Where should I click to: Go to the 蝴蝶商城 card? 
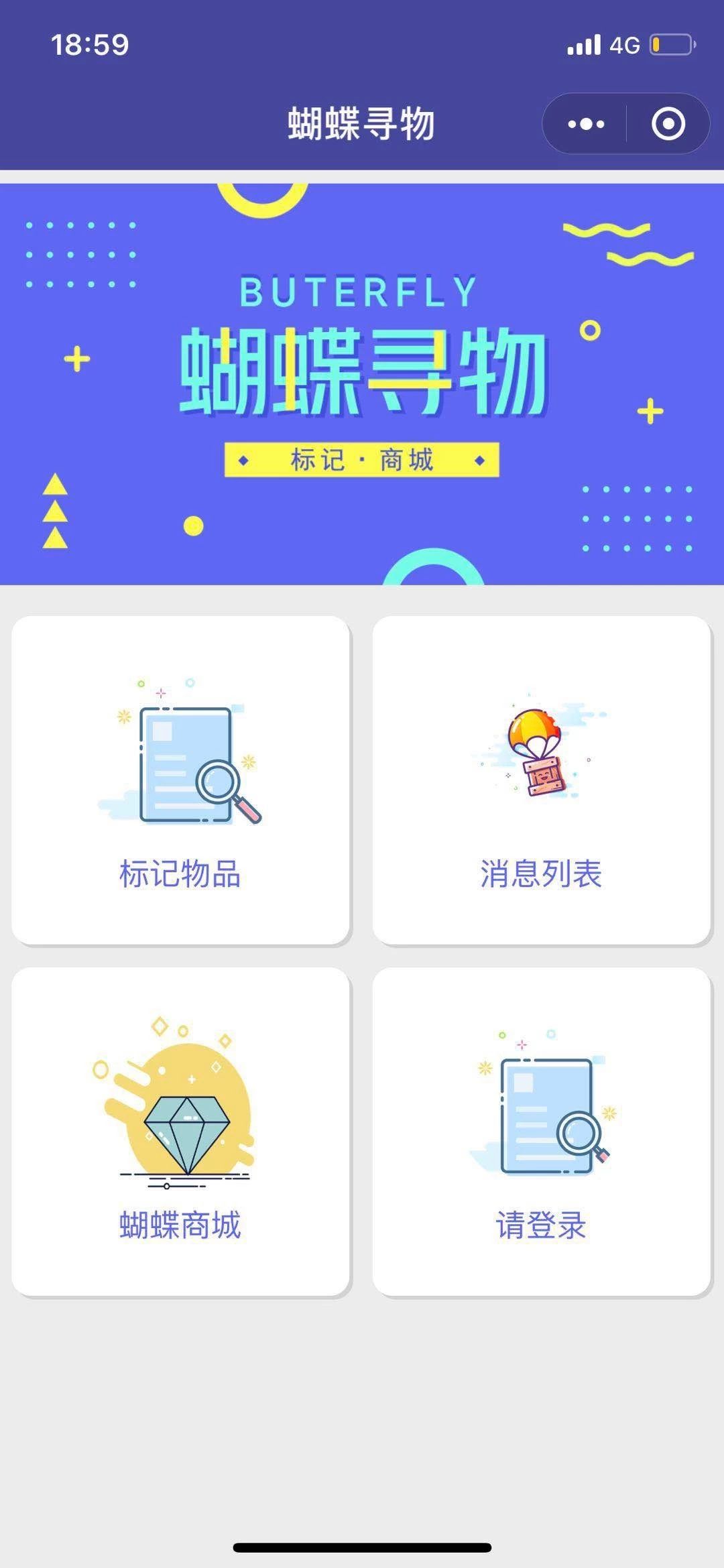(x=180, y=1132)
